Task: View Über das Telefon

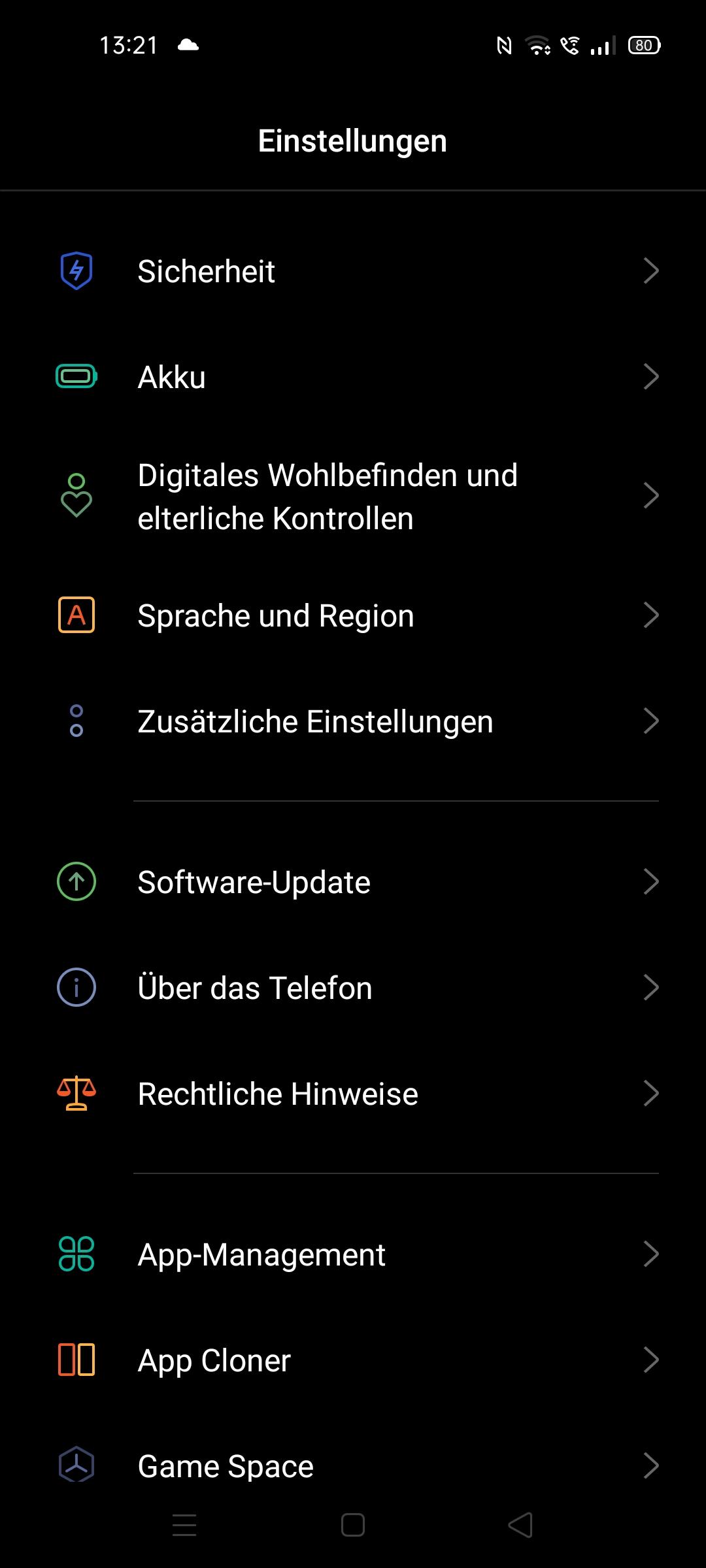Action: coord(353,988)
